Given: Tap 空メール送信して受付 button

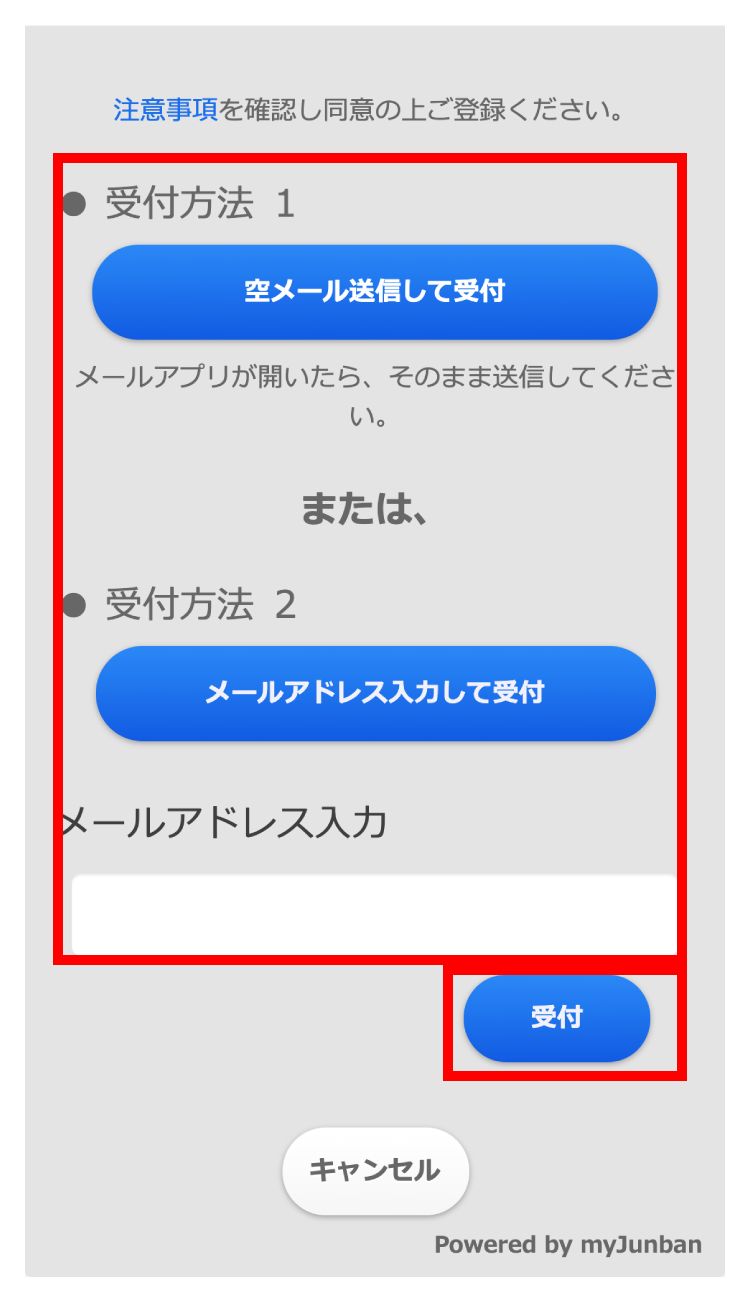Looking at the screenshot, I should point(375,292).
